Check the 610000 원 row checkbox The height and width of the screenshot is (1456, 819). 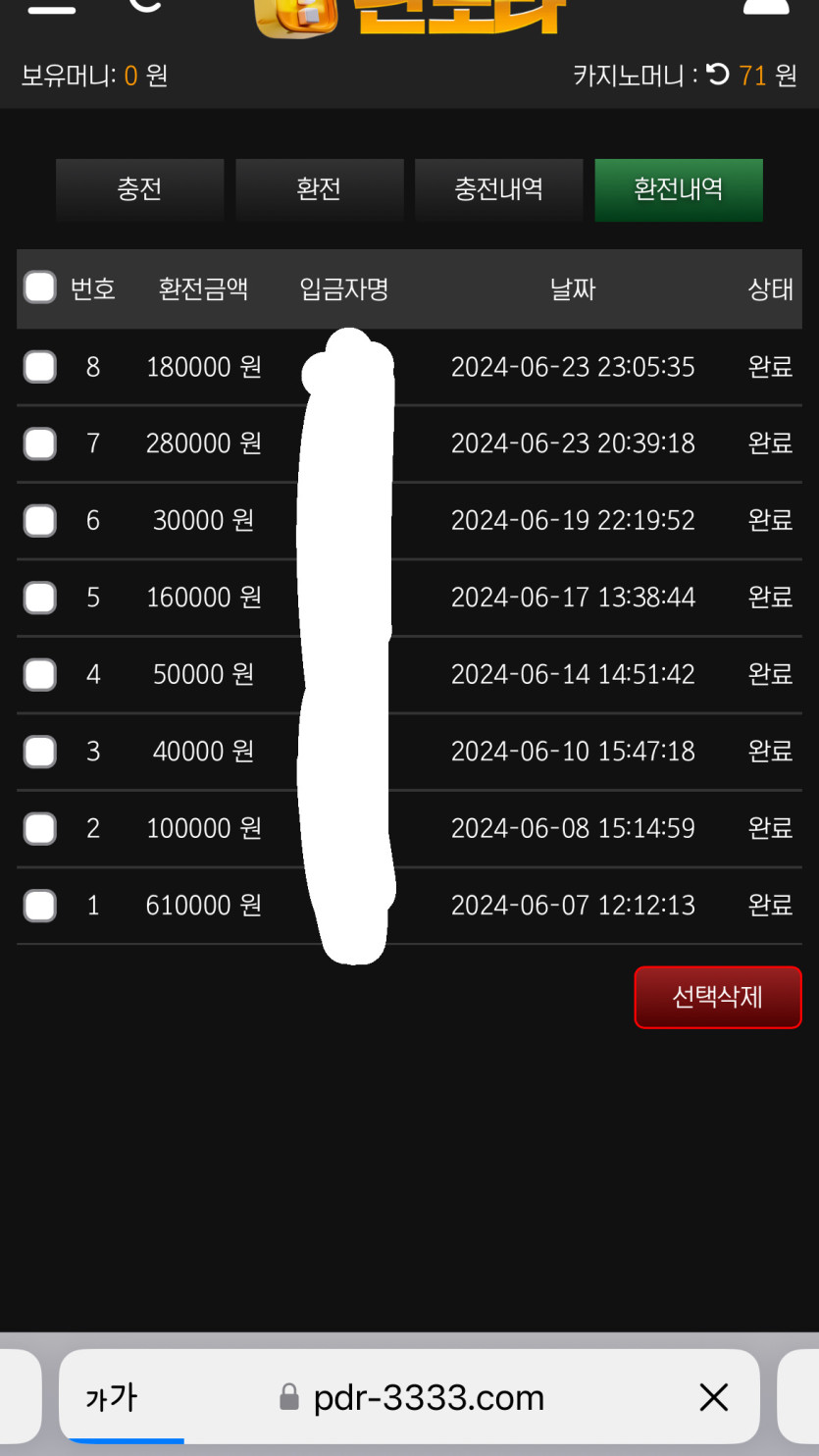(x=40, y=905)
